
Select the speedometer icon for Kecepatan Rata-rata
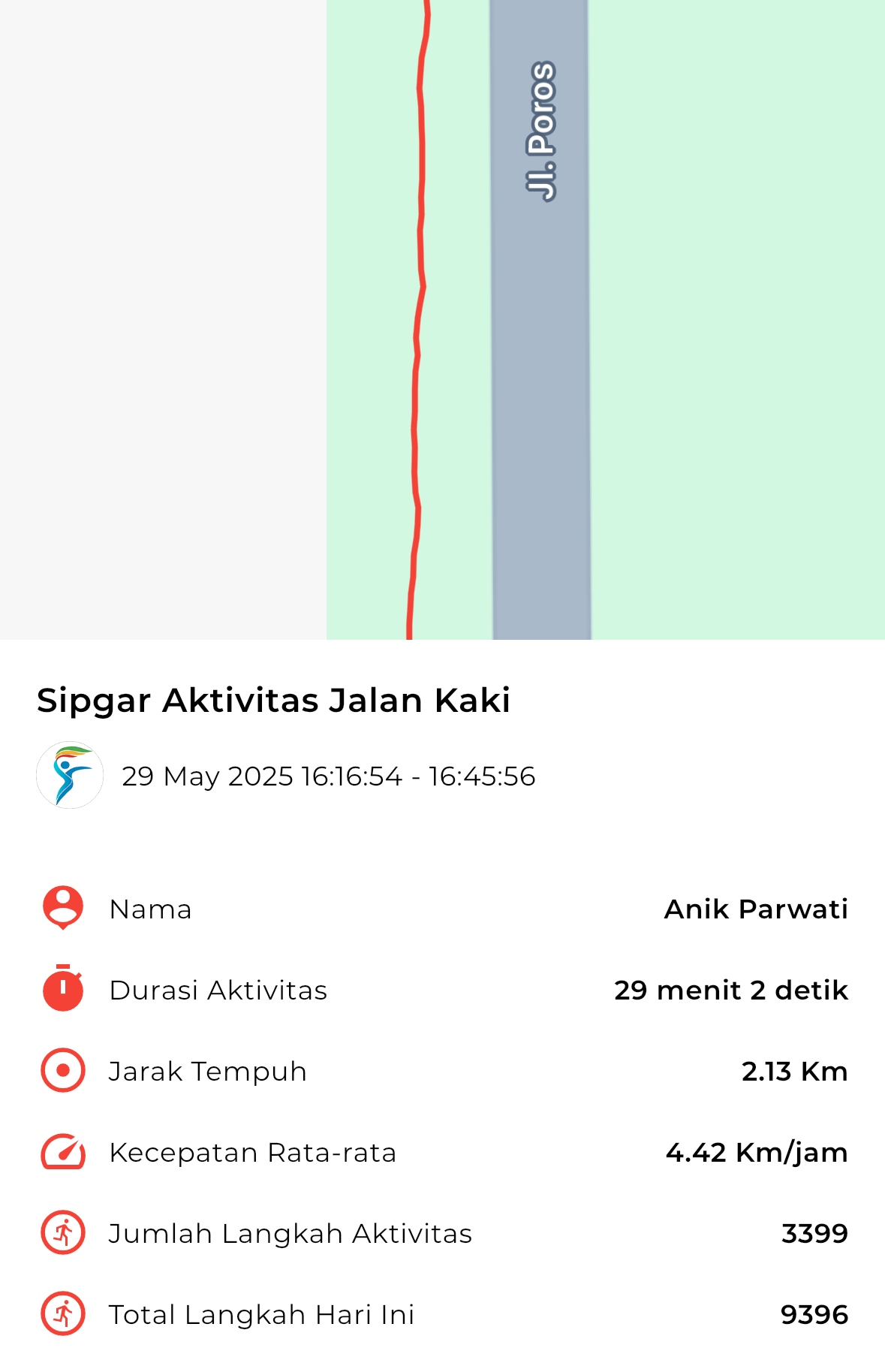62,1152
